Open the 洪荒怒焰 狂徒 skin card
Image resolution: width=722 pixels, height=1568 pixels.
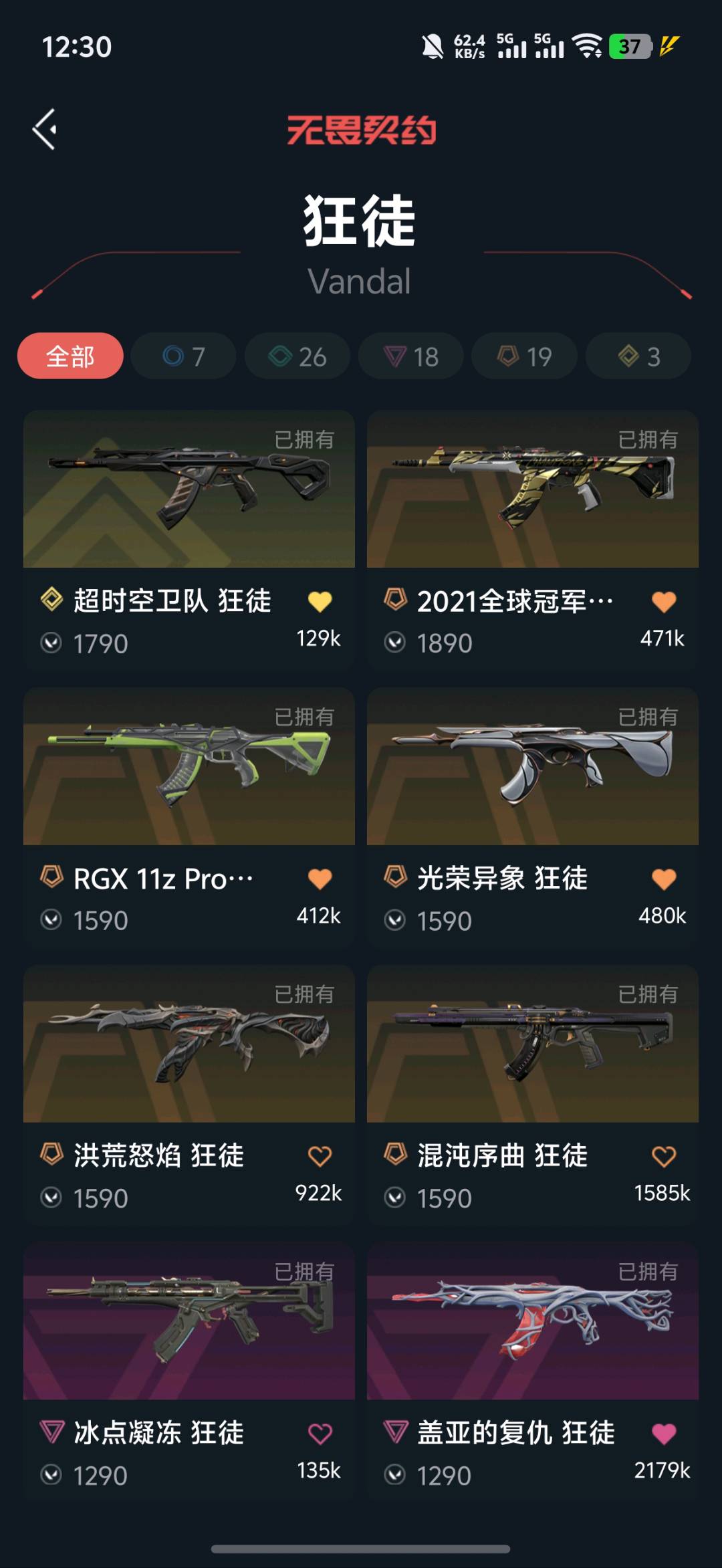(x=189, y=1044)
